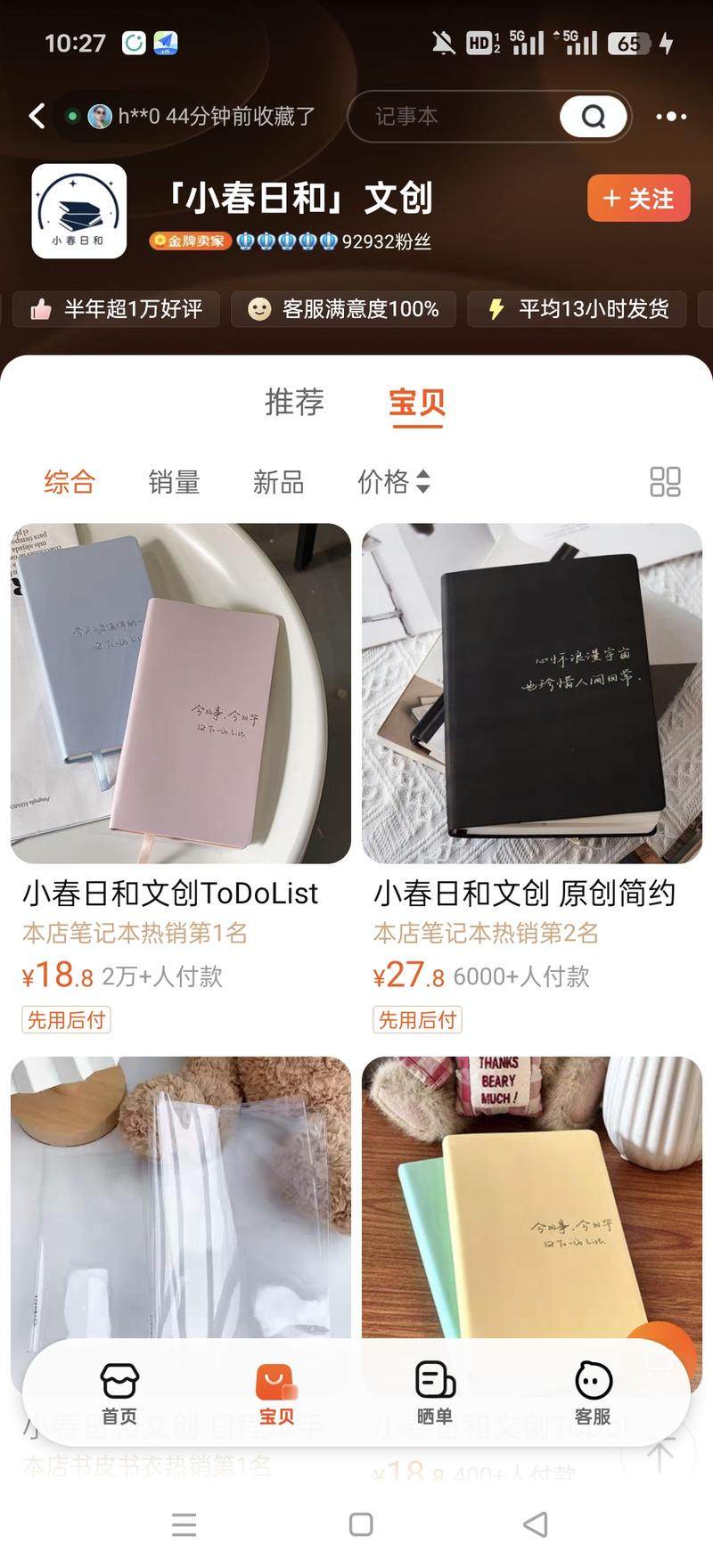713x1568 pixels.
Task: Open the three-dot overflow menu
Action: tap(670, 117)
